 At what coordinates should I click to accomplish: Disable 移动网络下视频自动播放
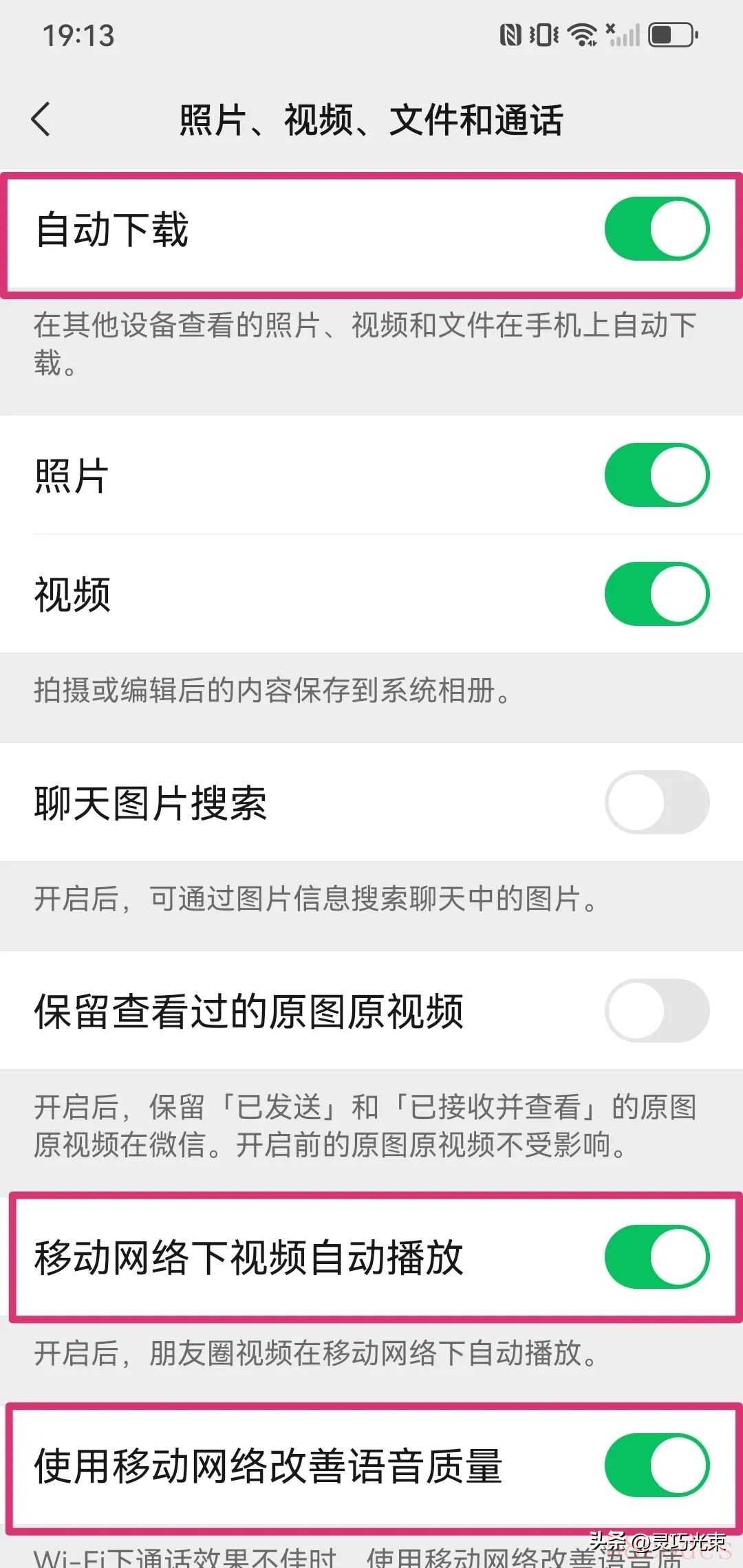656,1256
